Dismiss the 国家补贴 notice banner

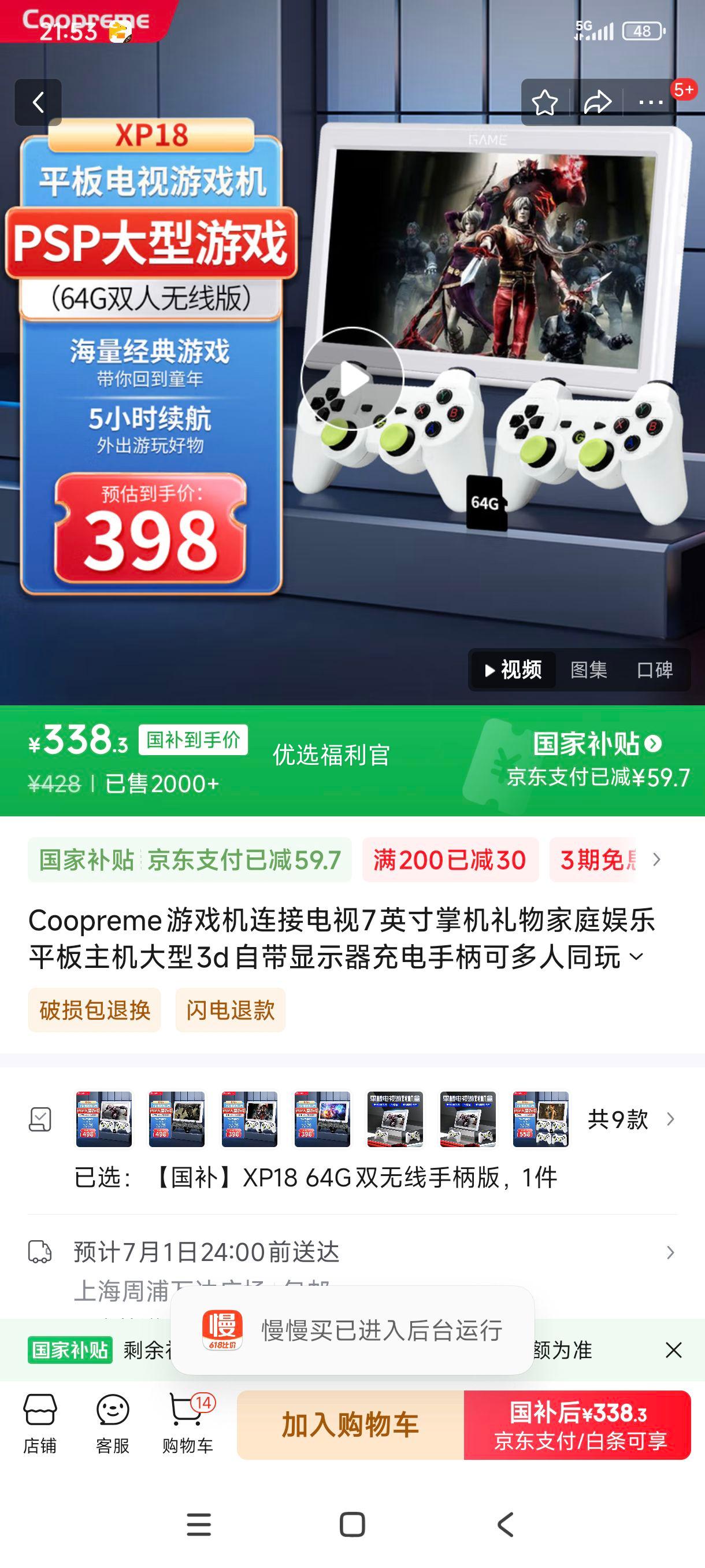pos(673,1350)
